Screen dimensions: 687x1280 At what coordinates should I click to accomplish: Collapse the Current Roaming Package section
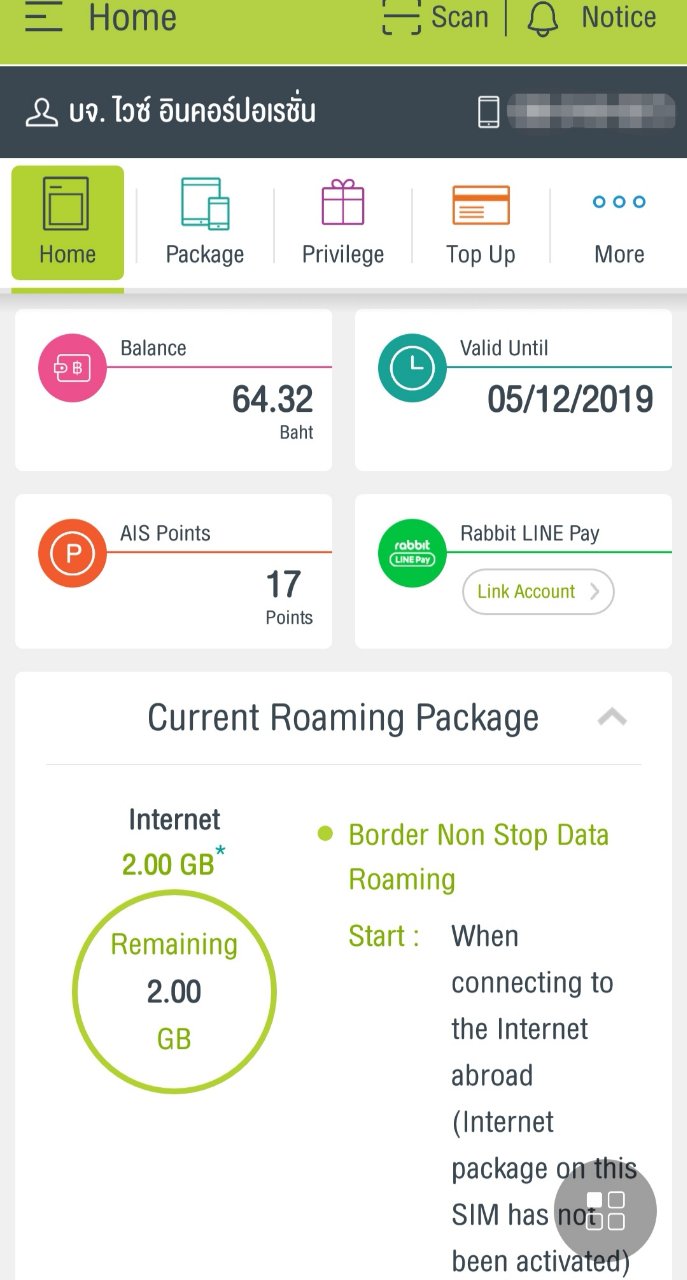(612, 716)
